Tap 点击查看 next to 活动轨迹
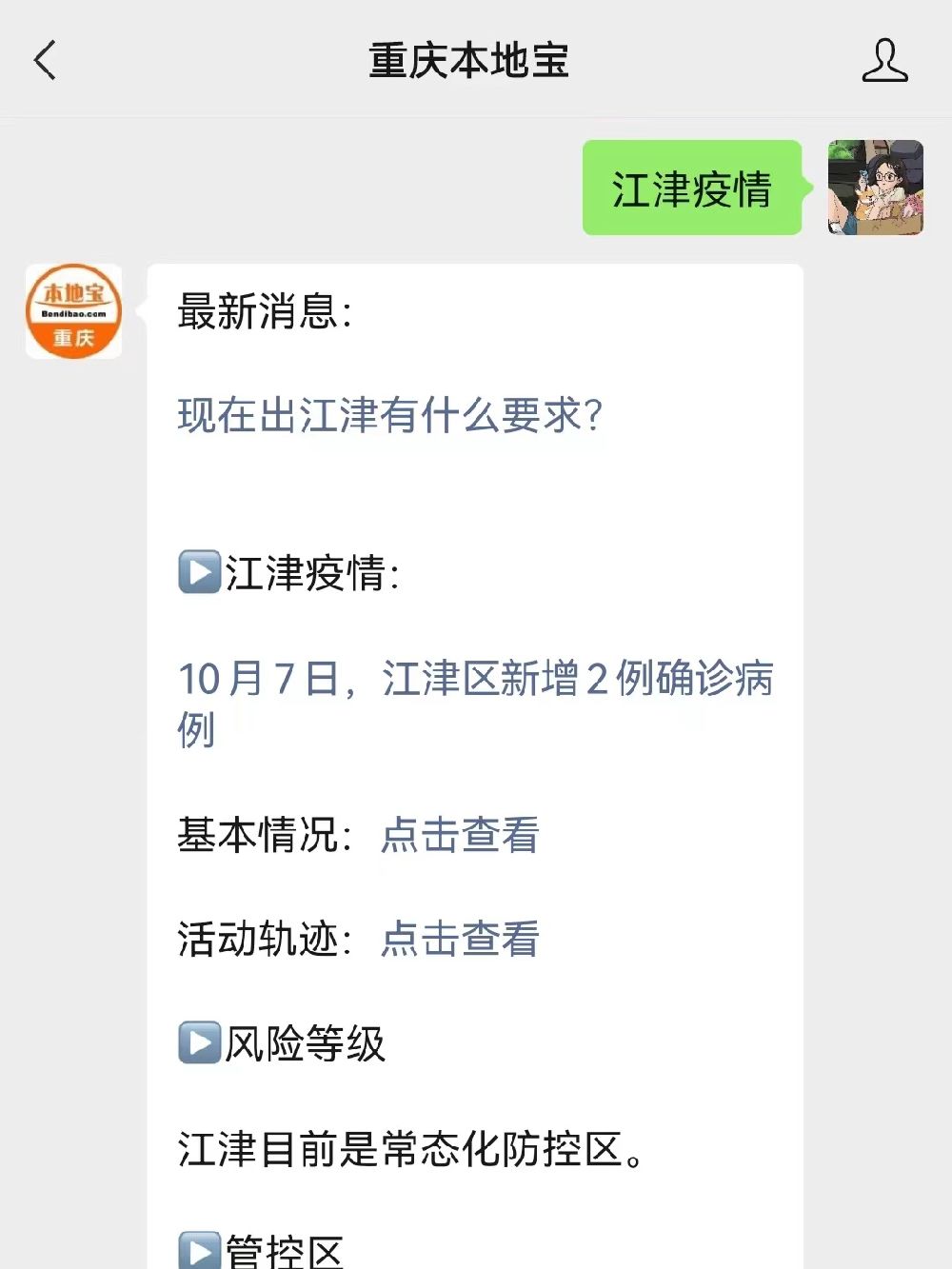Image resolution: width=952 pixels, height=1269 pixels. coord(460,939)
